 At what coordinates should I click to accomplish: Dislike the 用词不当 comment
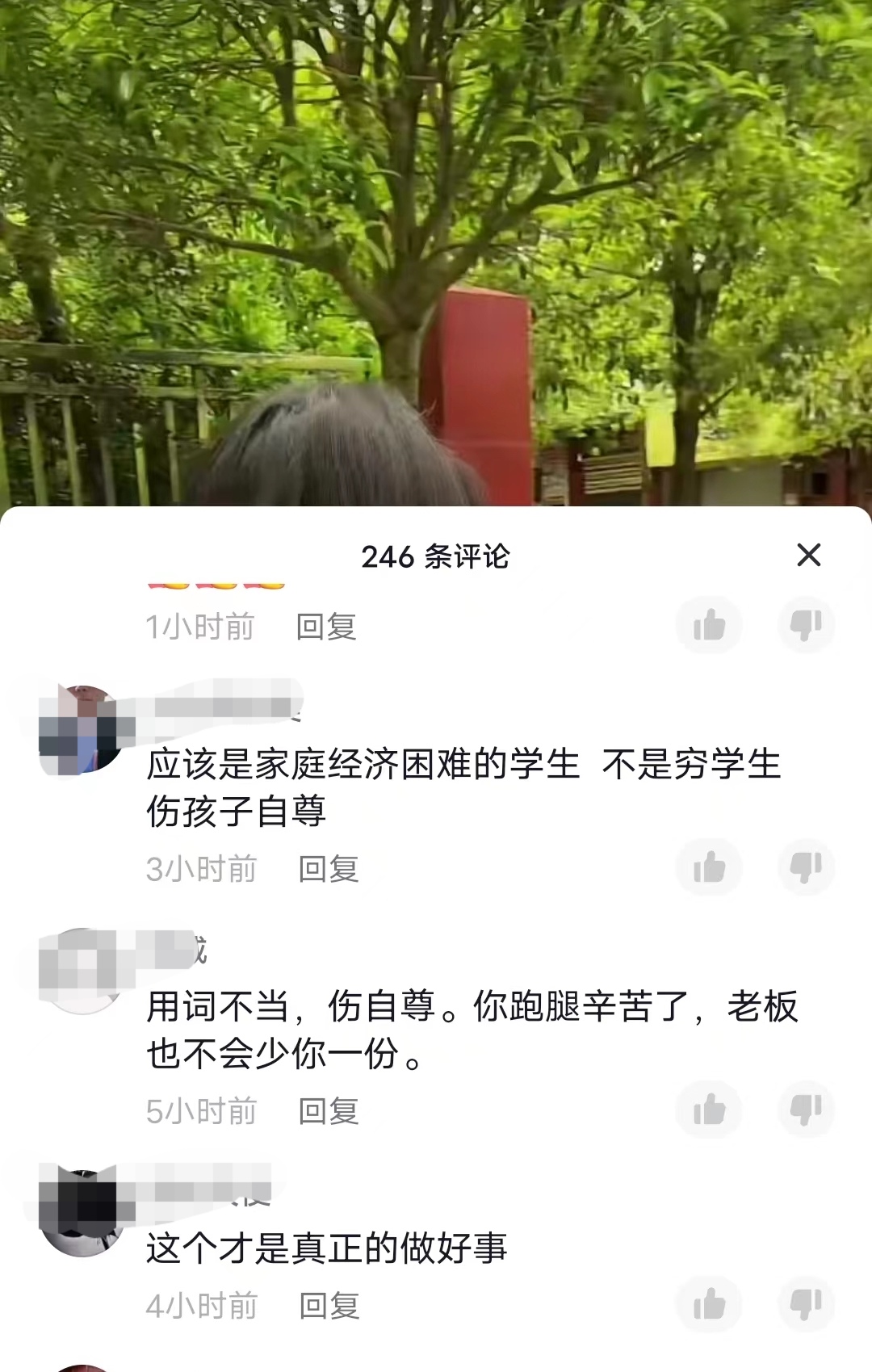(x=806, y=1110)
